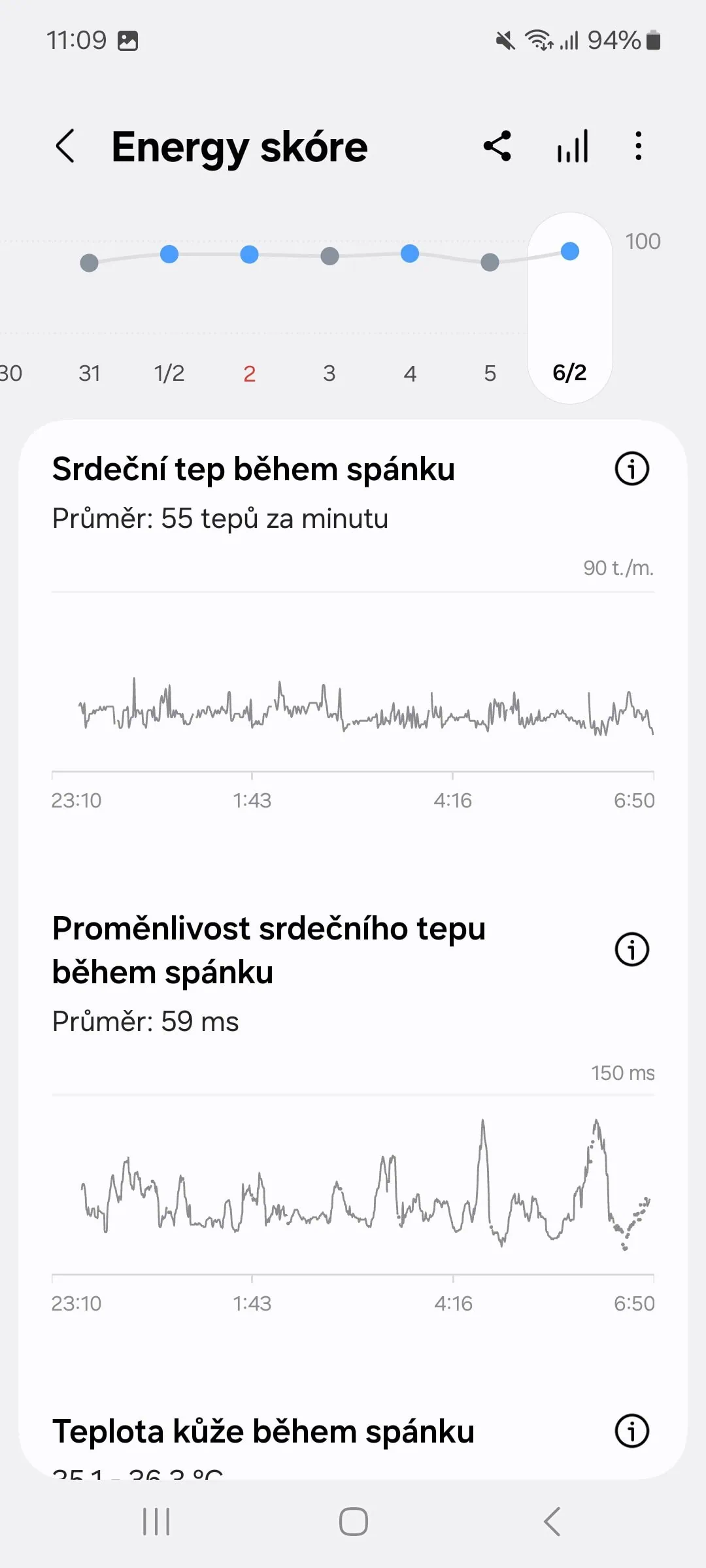Share the Energy skóre report
This screenshot has height=1568, width=706.
click(497, 146)
